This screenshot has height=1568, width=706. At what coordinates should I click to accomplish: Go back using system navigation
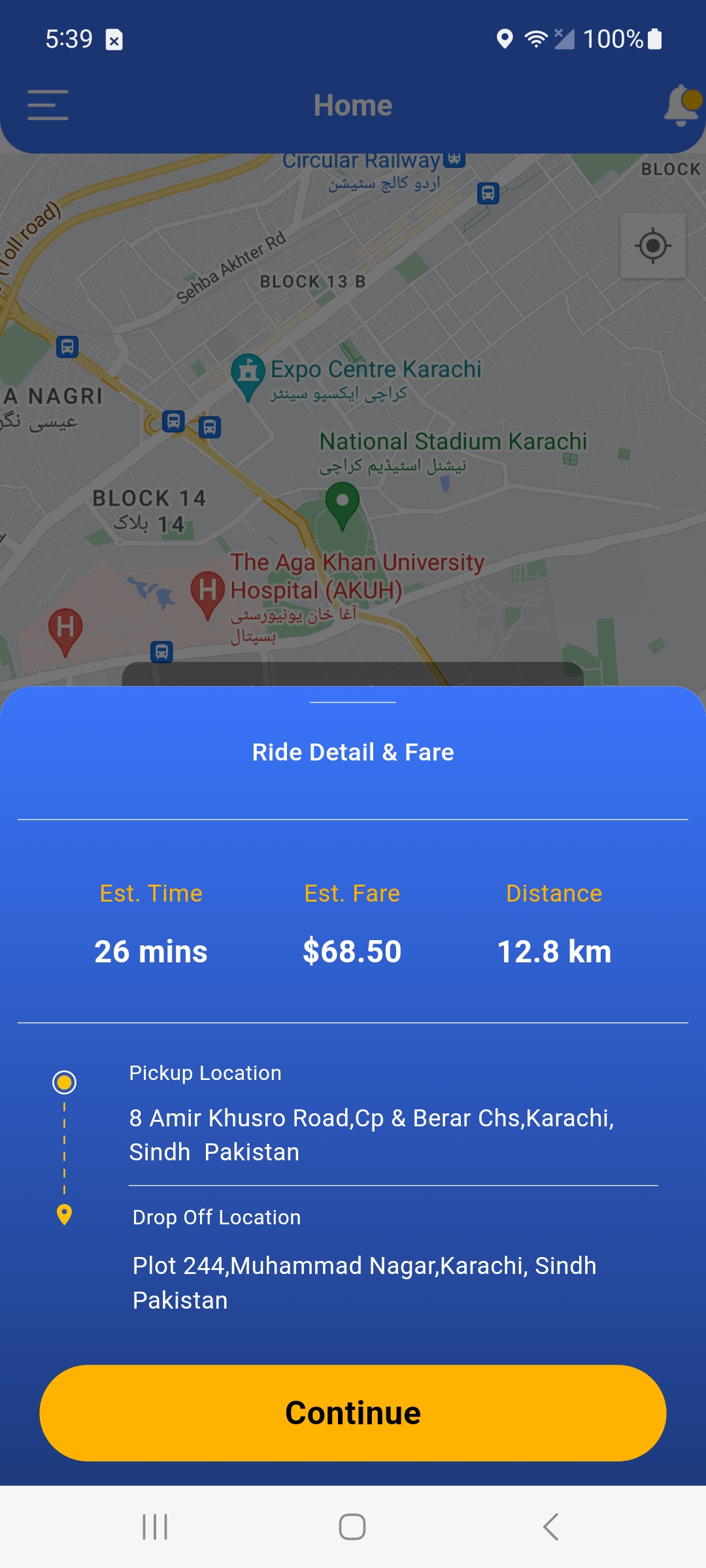[x=550, y=1527]
